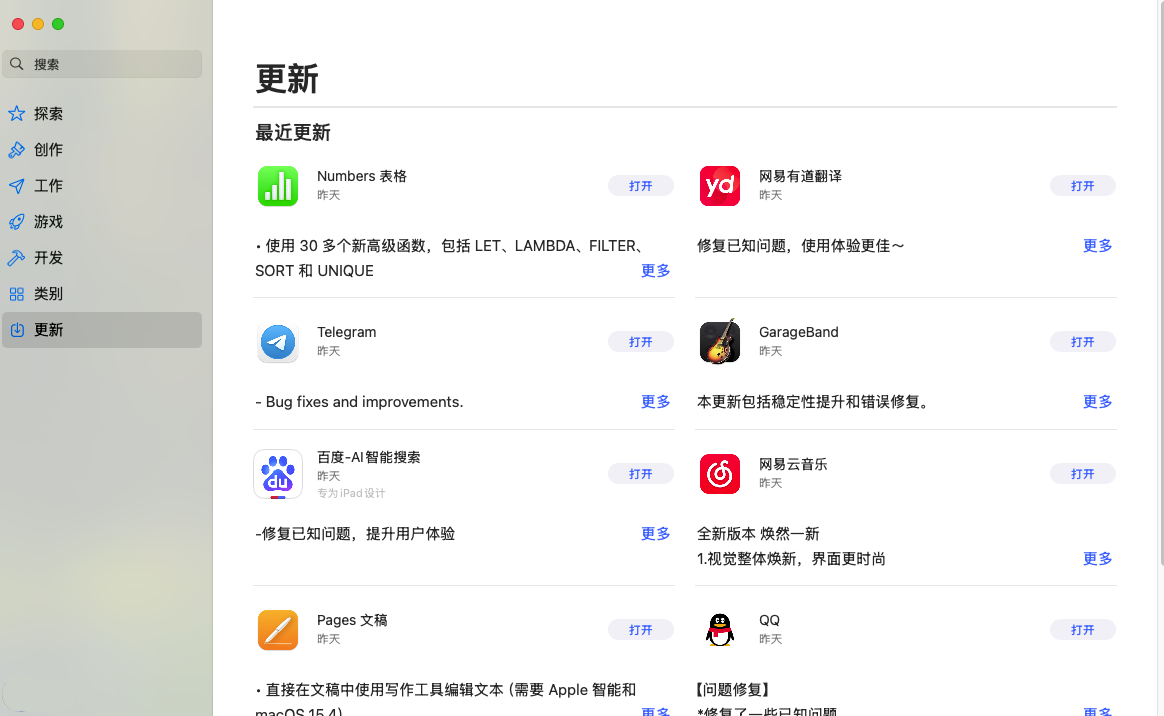Launch Pages 文稿 via its 打开 button

640,630
